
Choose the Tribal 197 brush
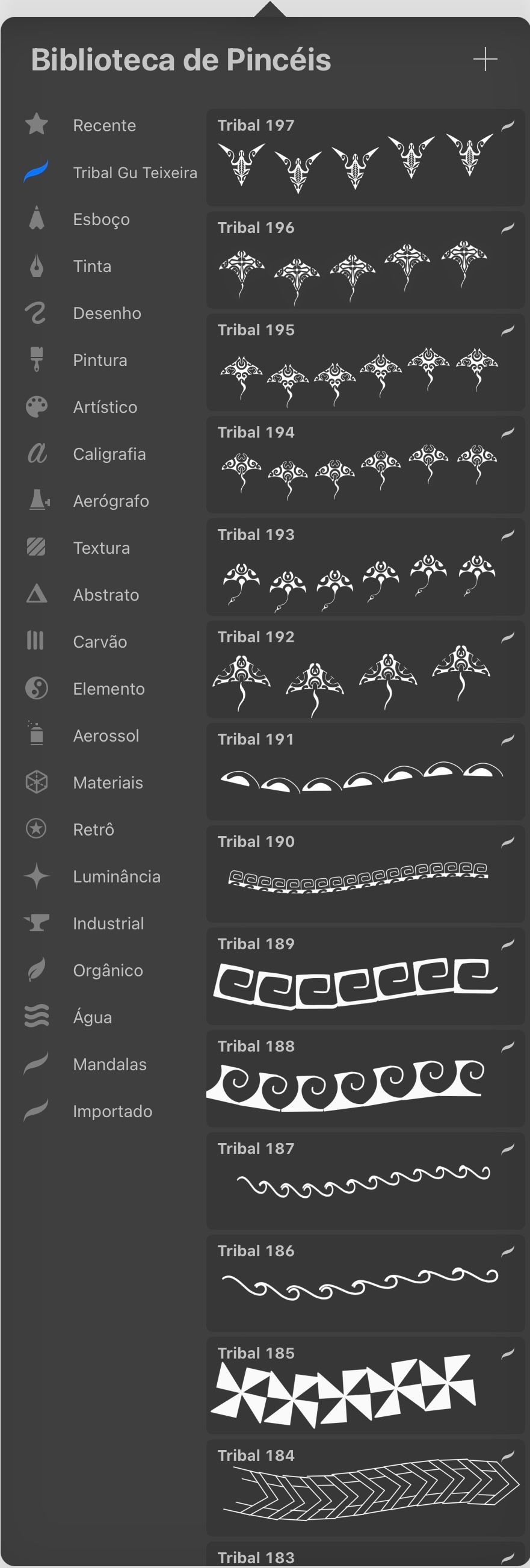[x=365, y=158]
